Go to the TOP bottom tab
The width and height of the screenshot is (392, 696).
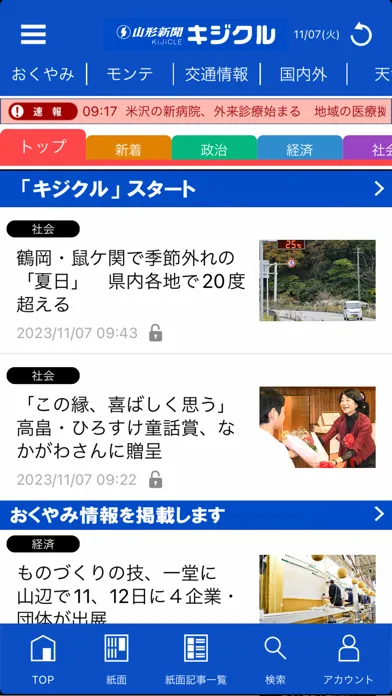(43, 659)
